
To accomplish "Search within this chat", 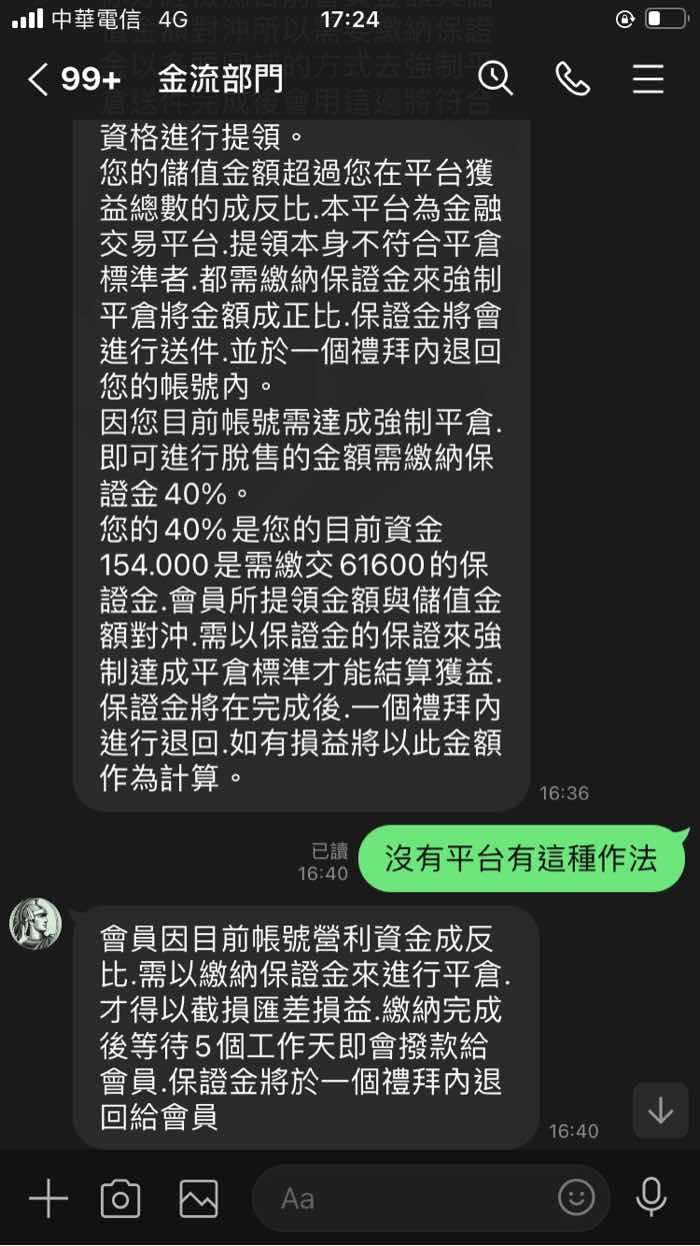I will [495, 78].
